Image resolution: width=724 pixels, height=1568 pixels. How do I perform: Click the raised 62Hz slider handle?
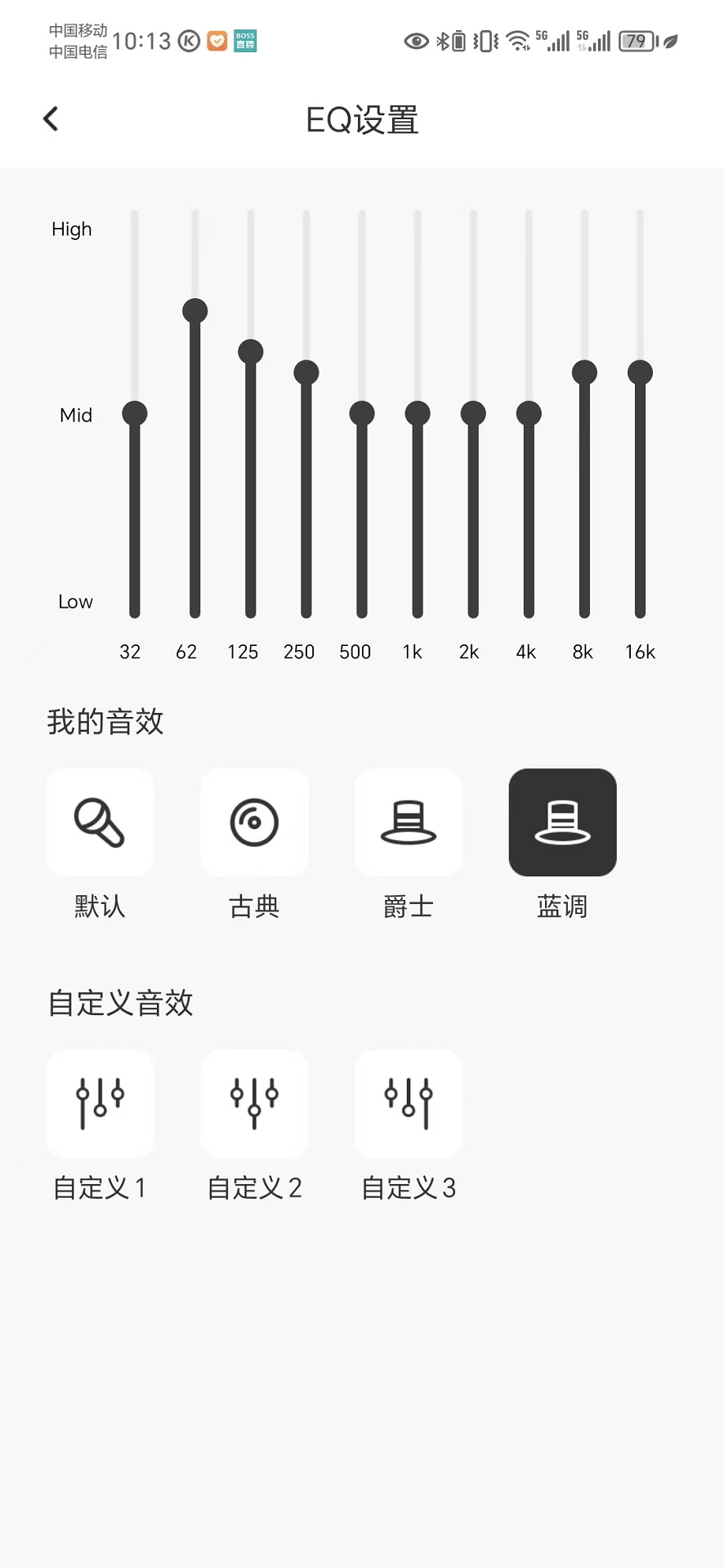click(194, 310)
